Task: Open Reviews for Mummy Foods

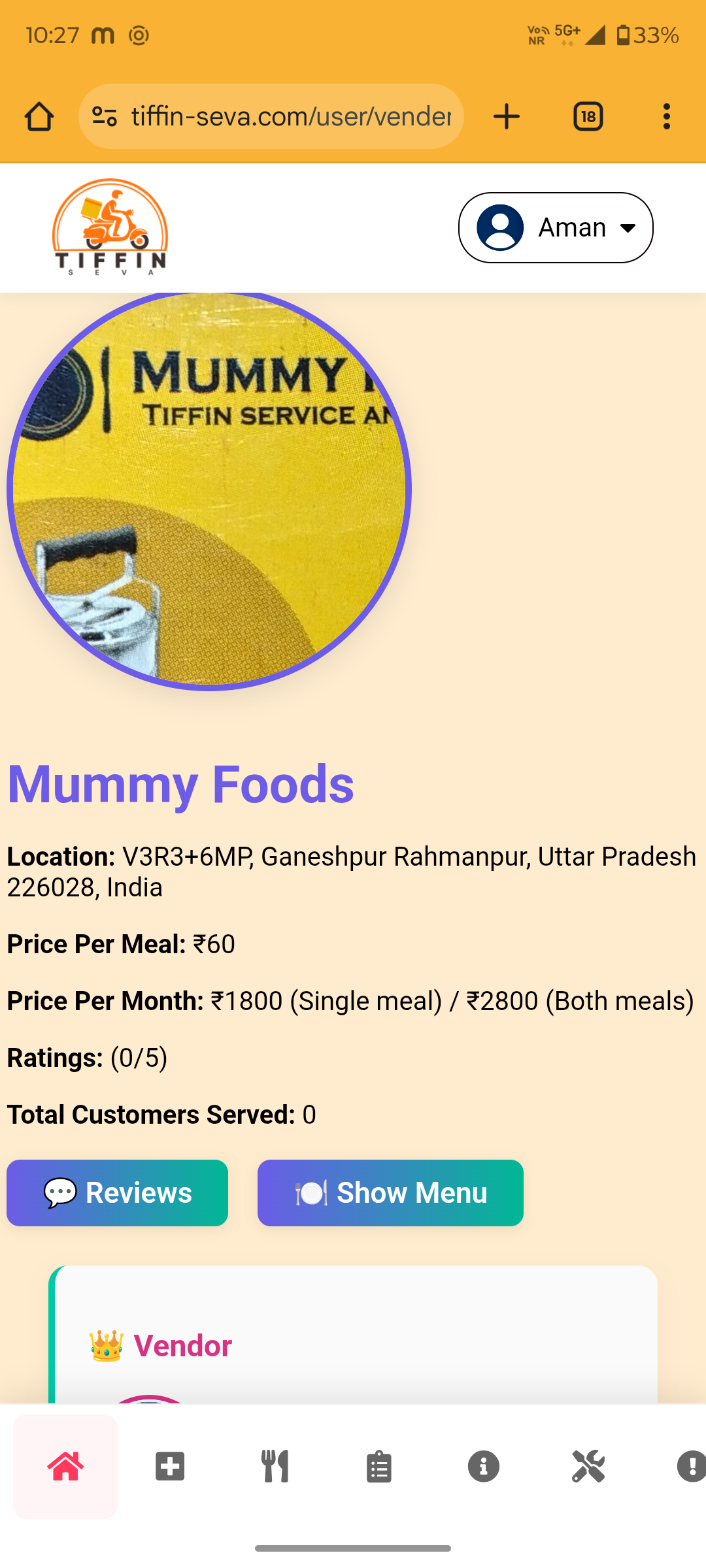Action: (x=118, y=1193)
